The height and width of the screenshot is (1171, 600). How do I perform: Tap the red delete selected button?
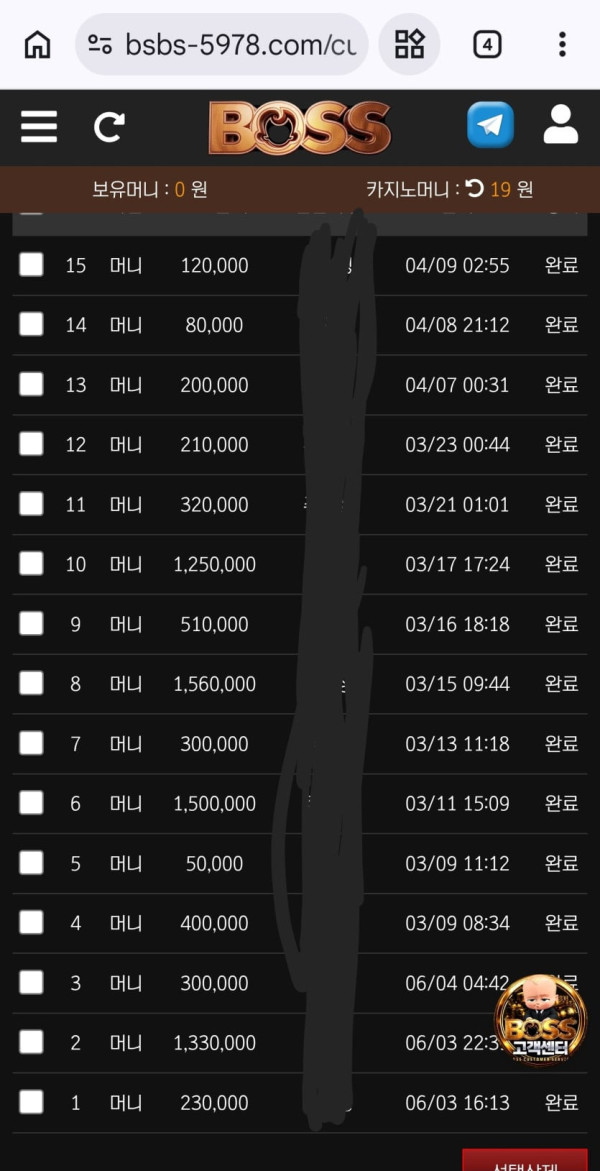click(x=525, y=1161)
